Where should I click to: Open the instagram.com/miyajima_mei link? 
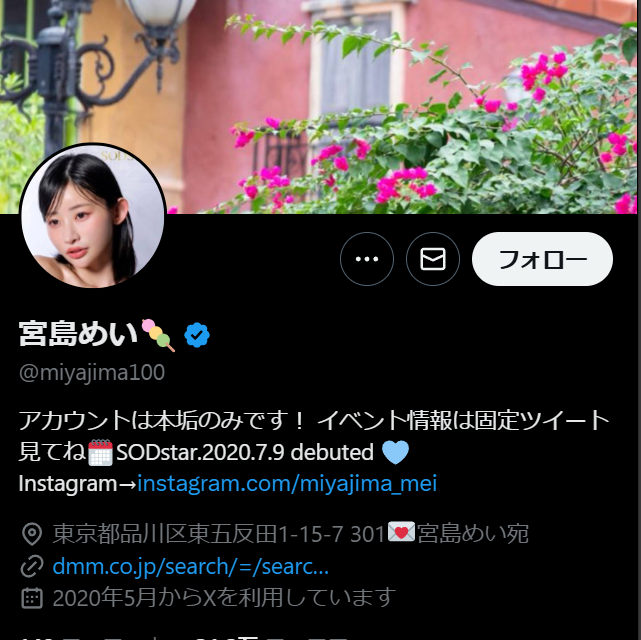287,484
